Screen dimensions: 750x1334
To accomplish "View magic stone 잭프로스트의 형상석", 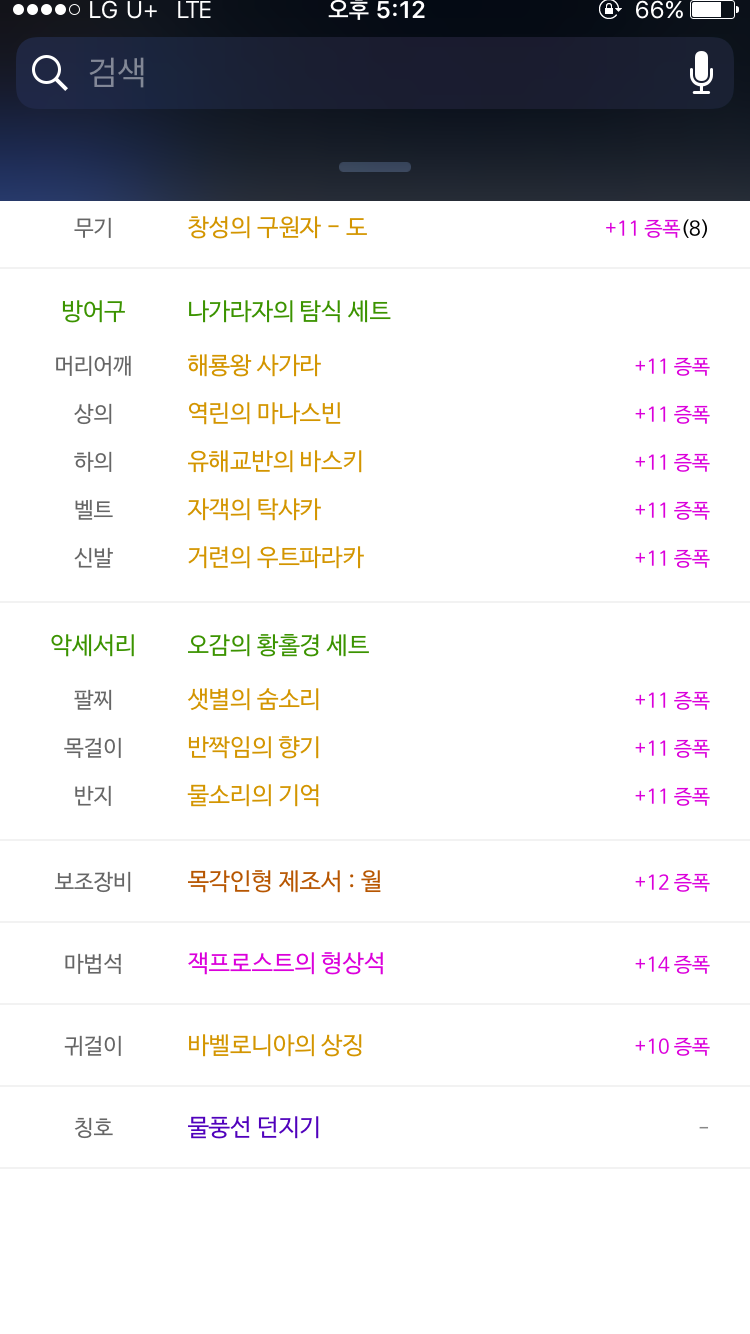I will point(286,963).
